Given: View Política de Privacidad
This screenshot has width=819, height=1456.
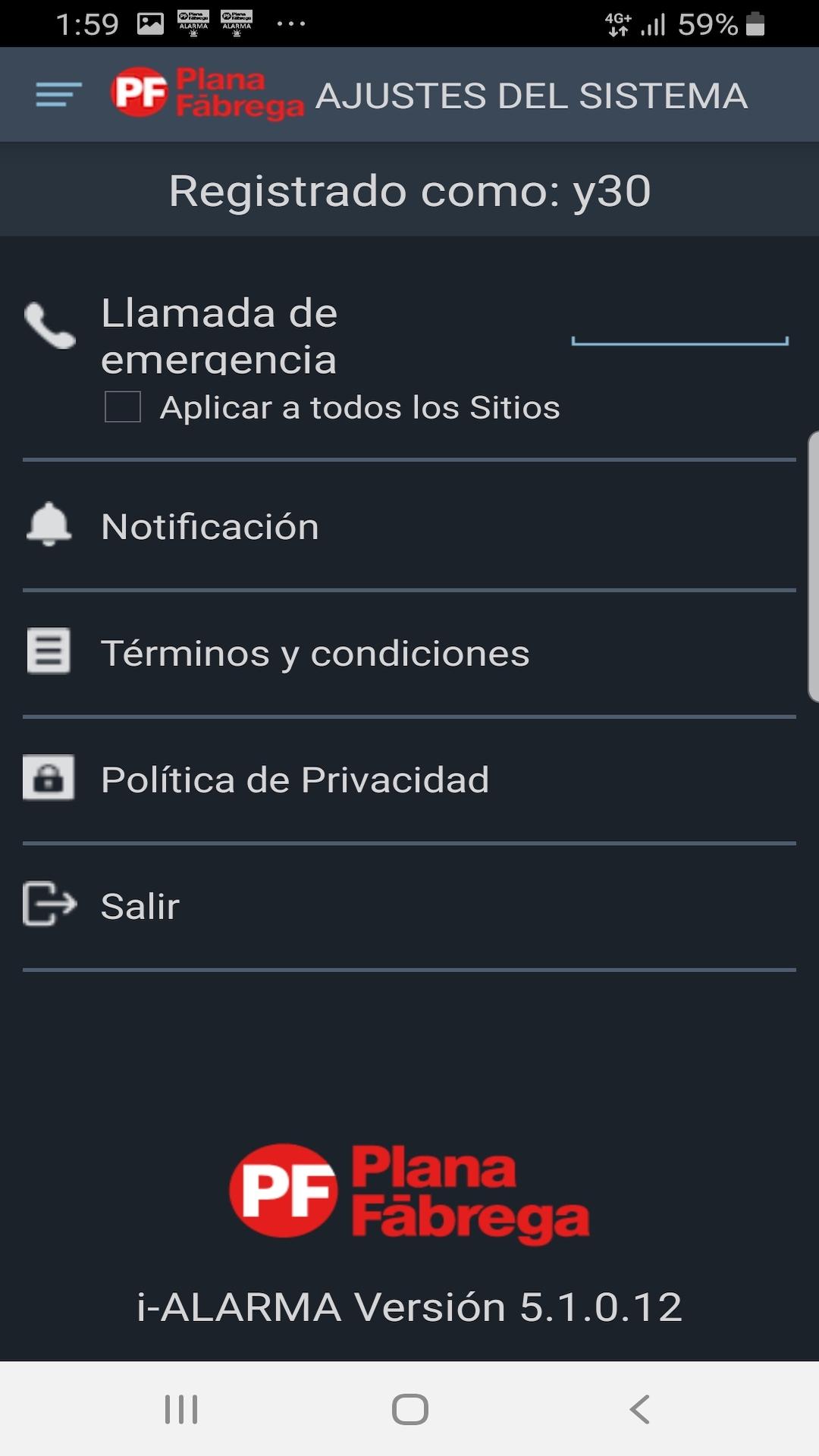Looking at the screenshot, I should [x=409, y=780].
